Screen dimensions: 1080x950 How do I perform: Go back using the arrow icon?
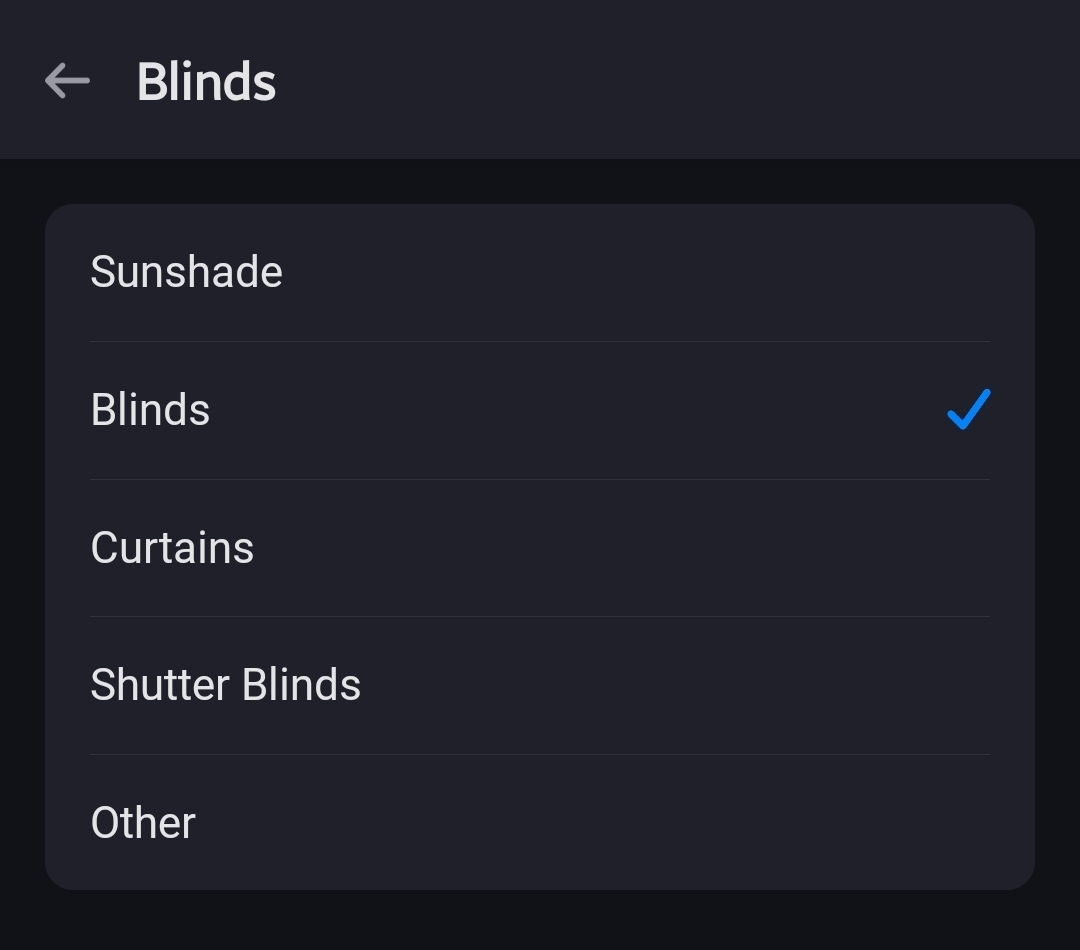[x=68, y=81]
